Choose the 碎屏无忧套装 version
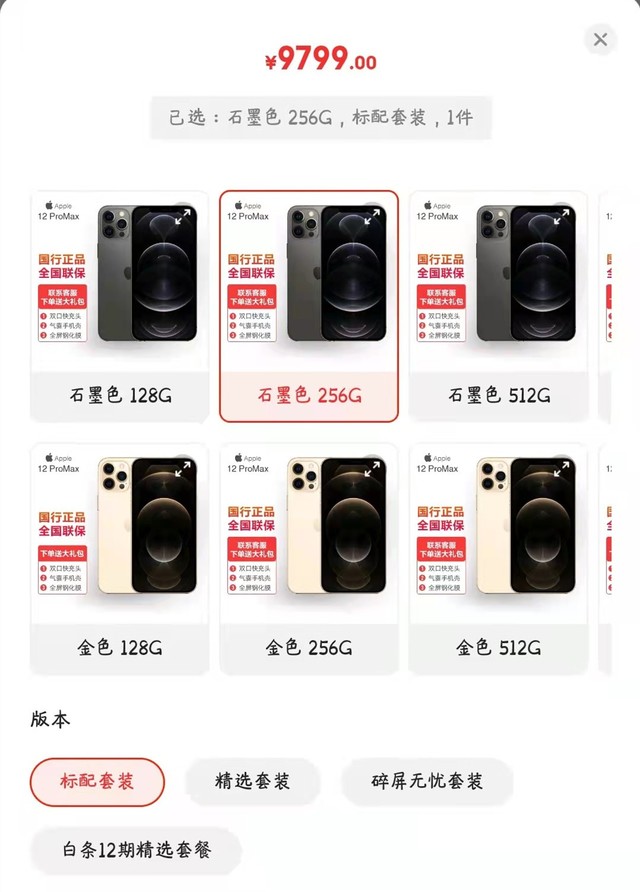640x892 pixels. [427, 781]
